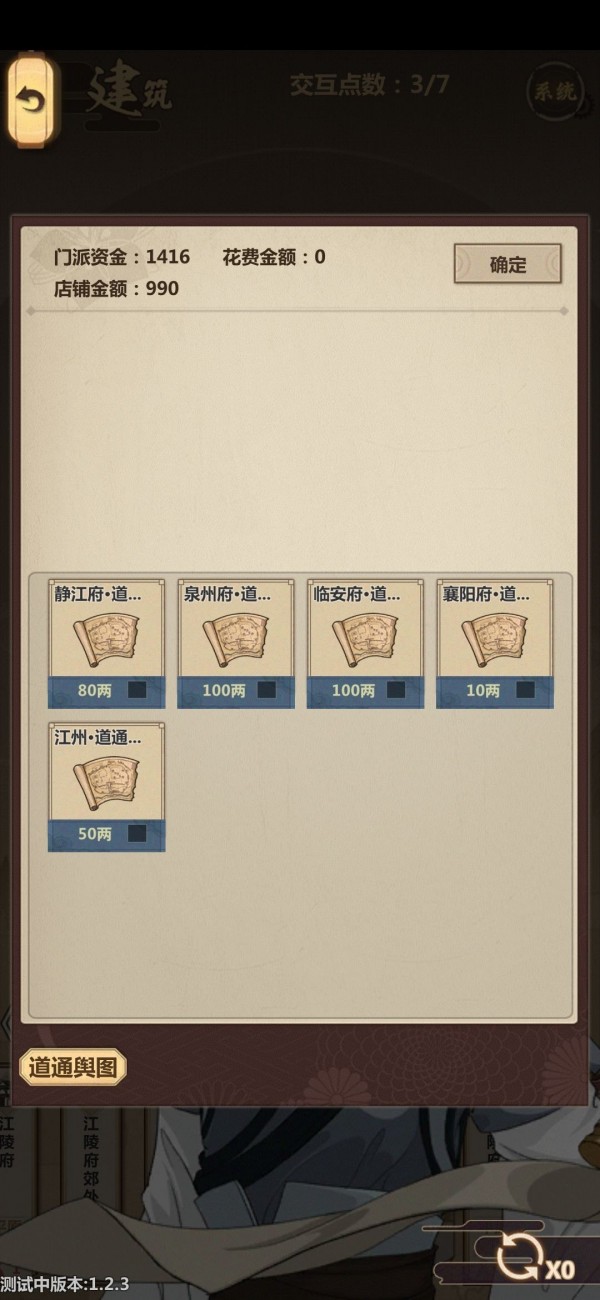
Task: Open the 系统 menu
Action: [x=553, y=92]
